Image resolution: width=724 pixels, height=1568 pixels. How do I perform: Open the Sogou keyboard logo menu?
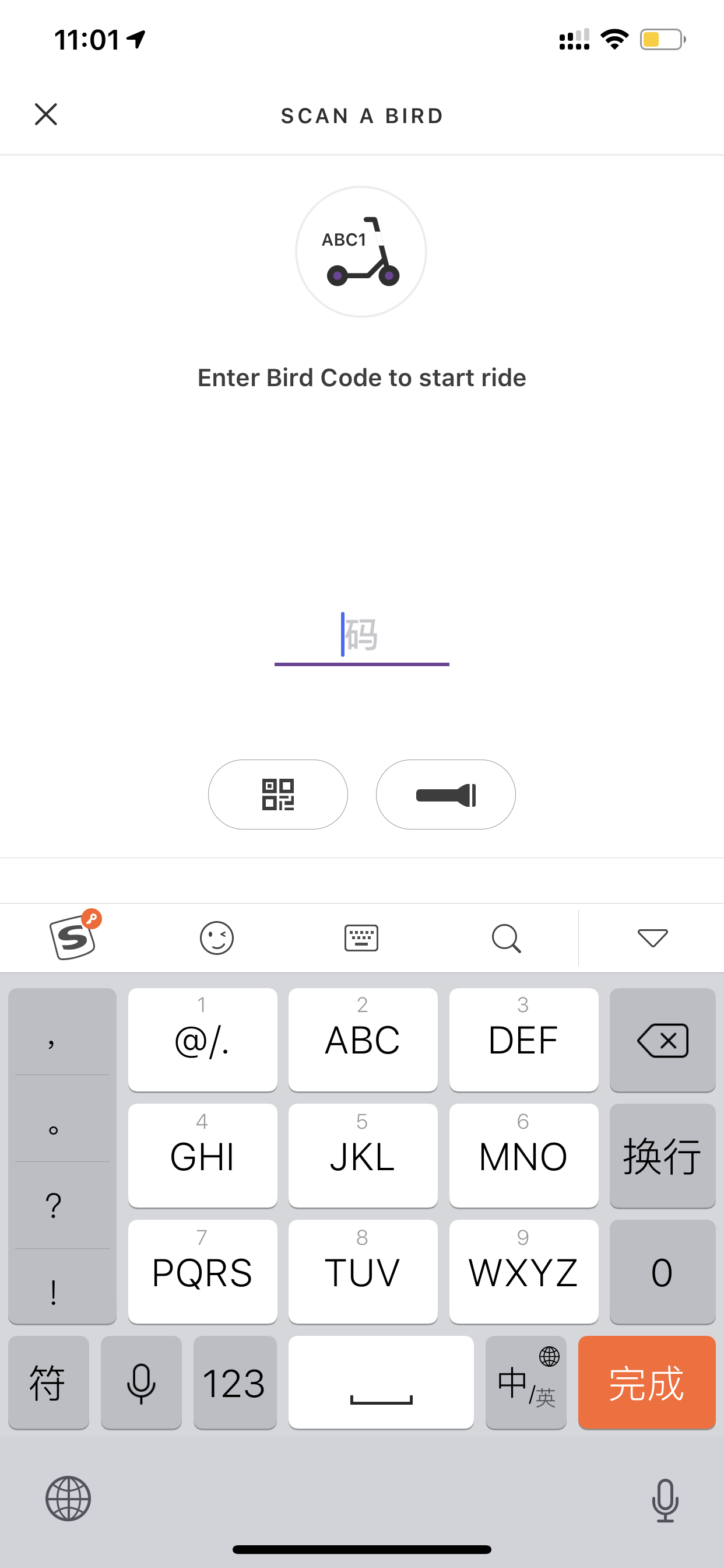tap(74, 936)
